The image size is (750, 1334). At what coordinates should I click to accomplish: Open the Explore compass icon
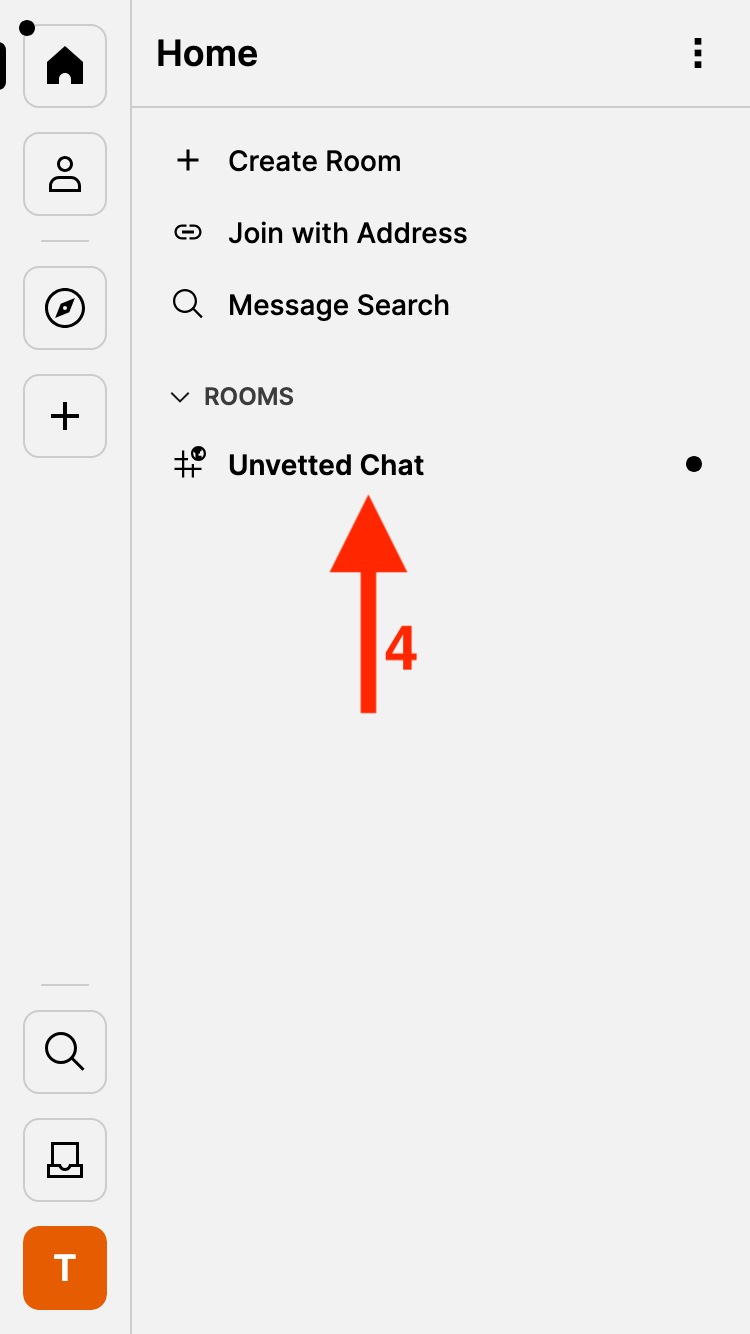click(x=65, y=308)
